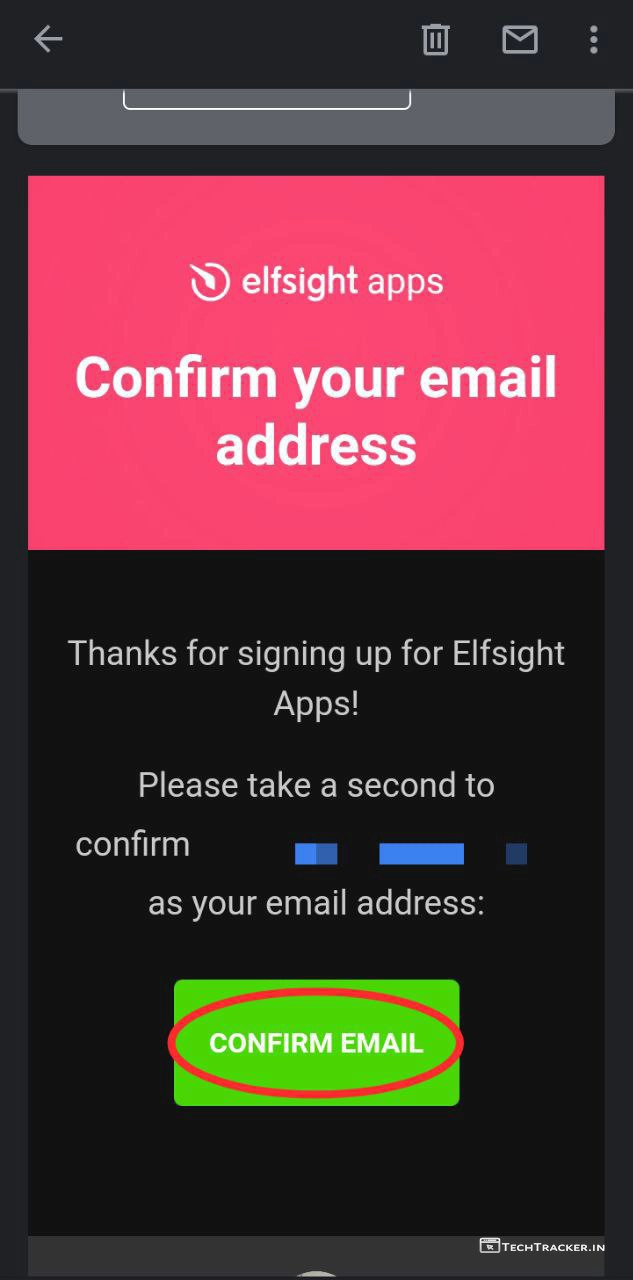
Task: Open the overflow menu
Action: pos(593,40)
